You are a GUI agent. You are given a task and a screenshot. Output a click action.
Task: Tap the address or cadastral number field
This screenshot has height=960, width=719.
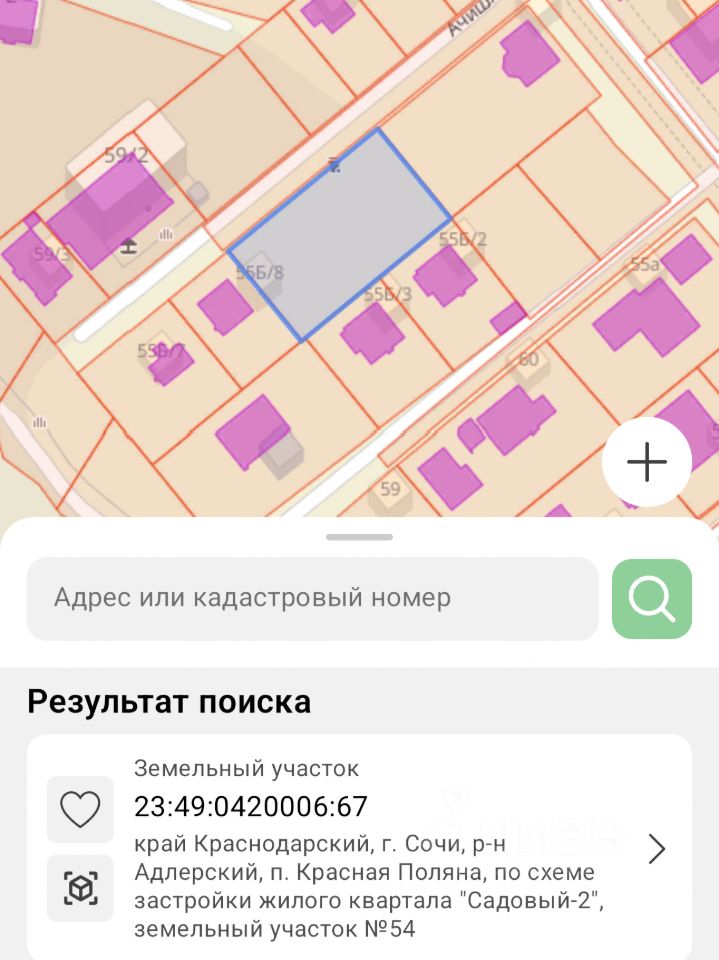pos(312,599)
